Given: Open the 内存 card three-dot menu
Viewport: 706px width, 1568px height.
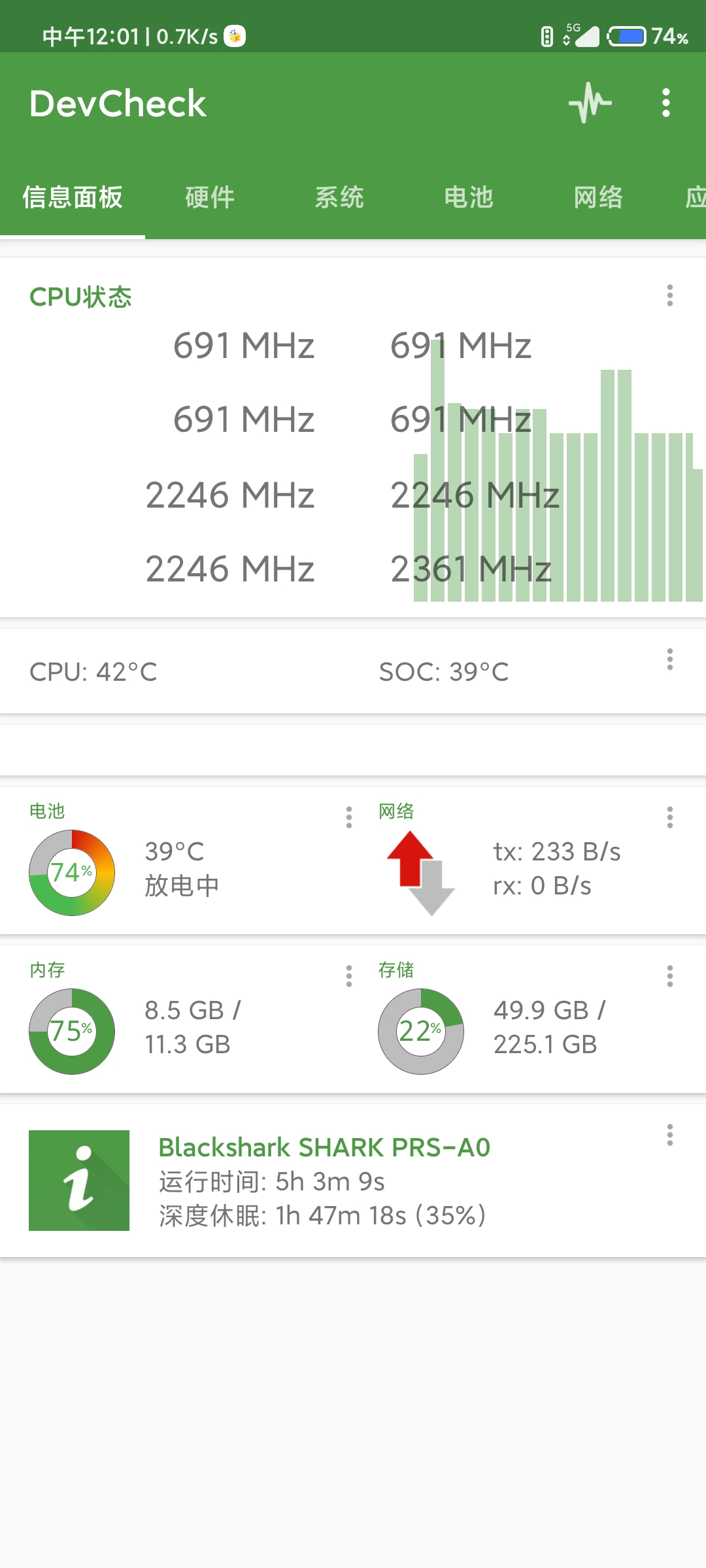Looking at the screenshot, I should 348,976.
